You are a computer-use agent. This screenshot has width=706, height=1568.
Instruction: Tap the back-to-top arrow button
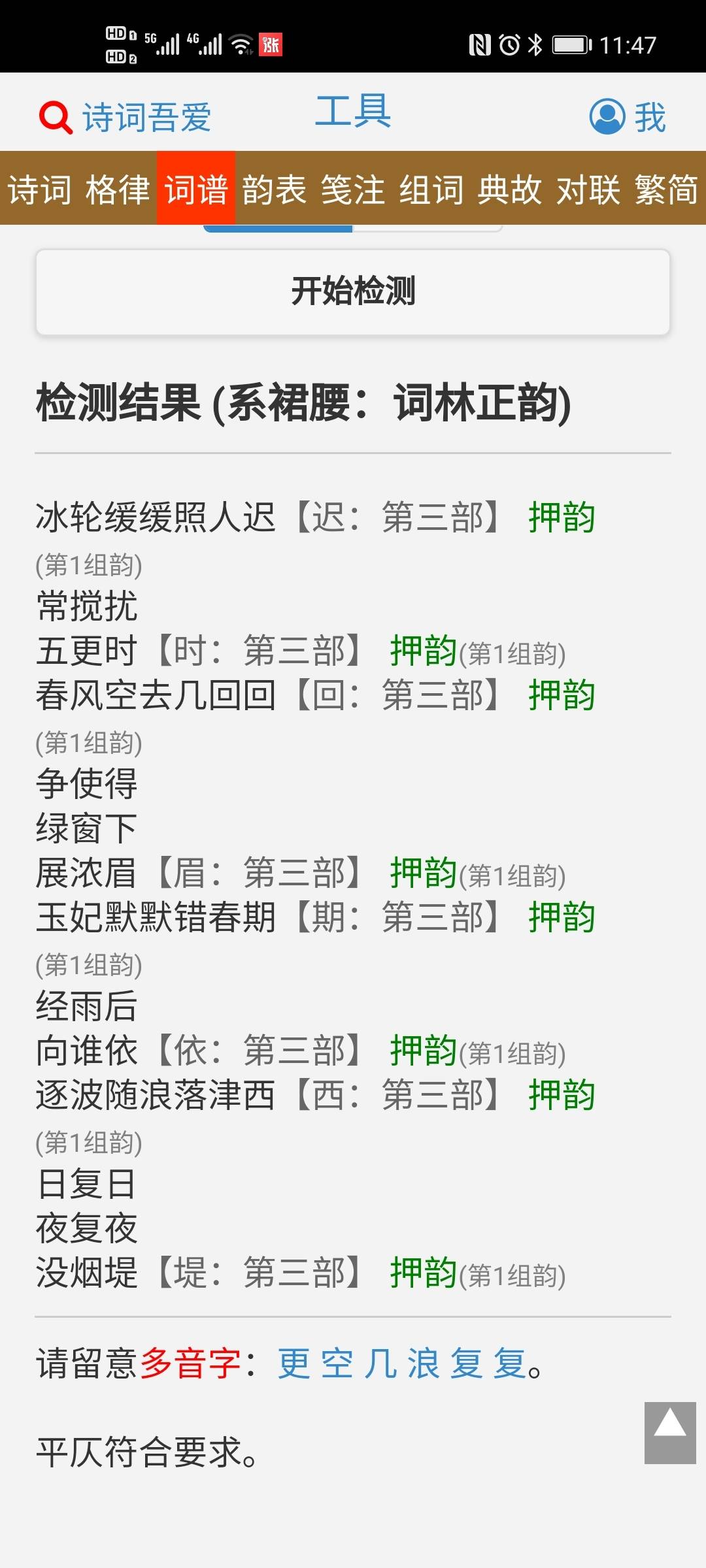tap(670, 1433)
